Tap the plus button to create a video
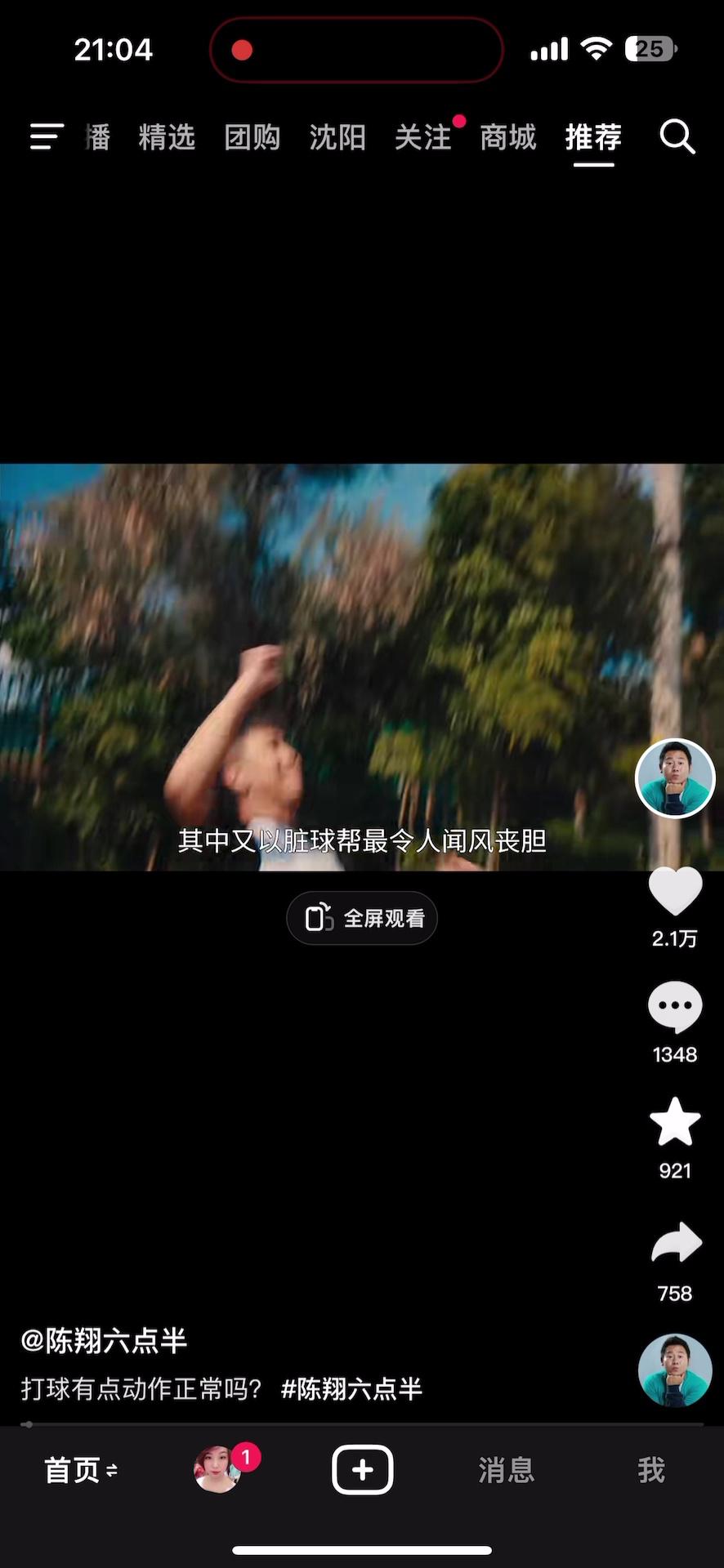724x1568 pixels. tap(362, 1470)
